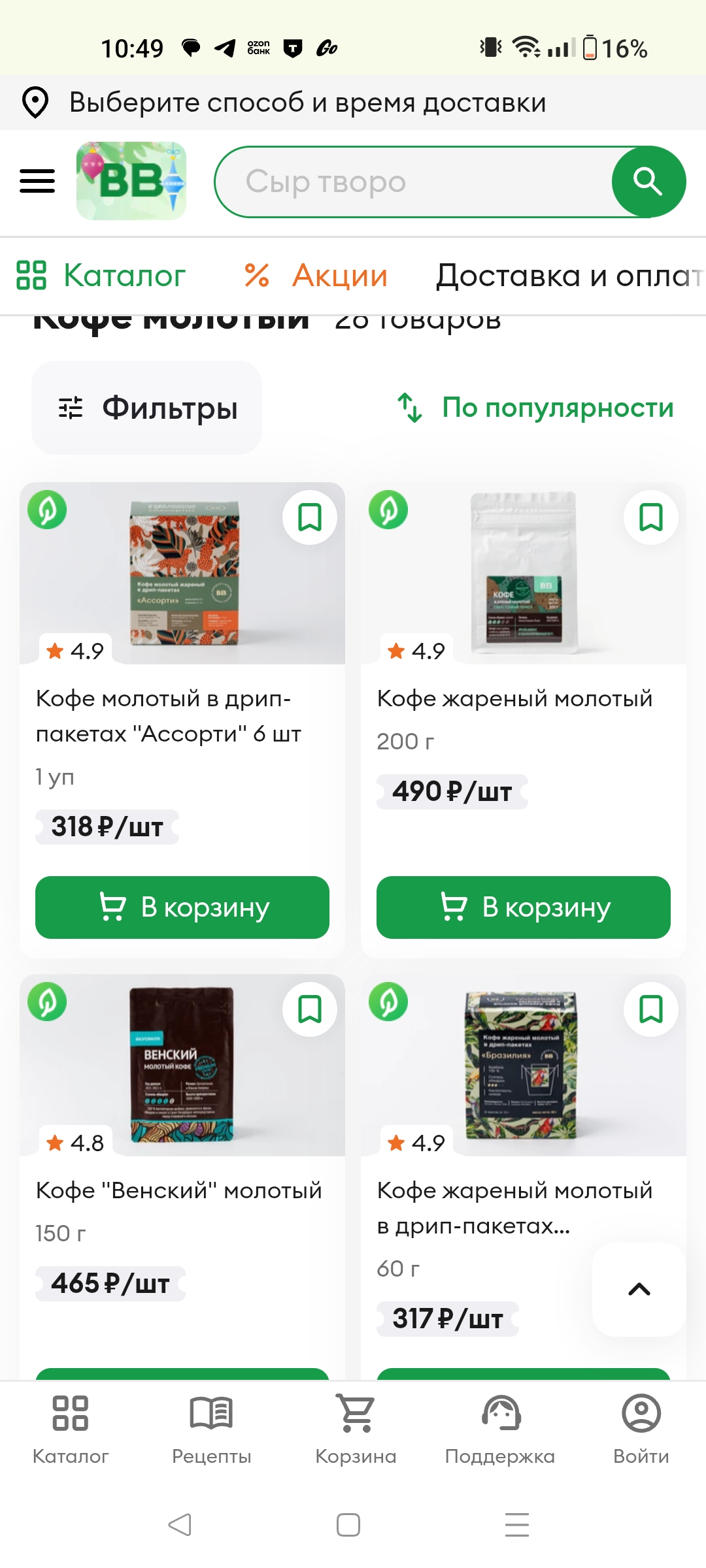Image resolution: width=706 pixels, height=1568 pixels.
Task: Open the hamburger menu
Action: coord(37,181)
